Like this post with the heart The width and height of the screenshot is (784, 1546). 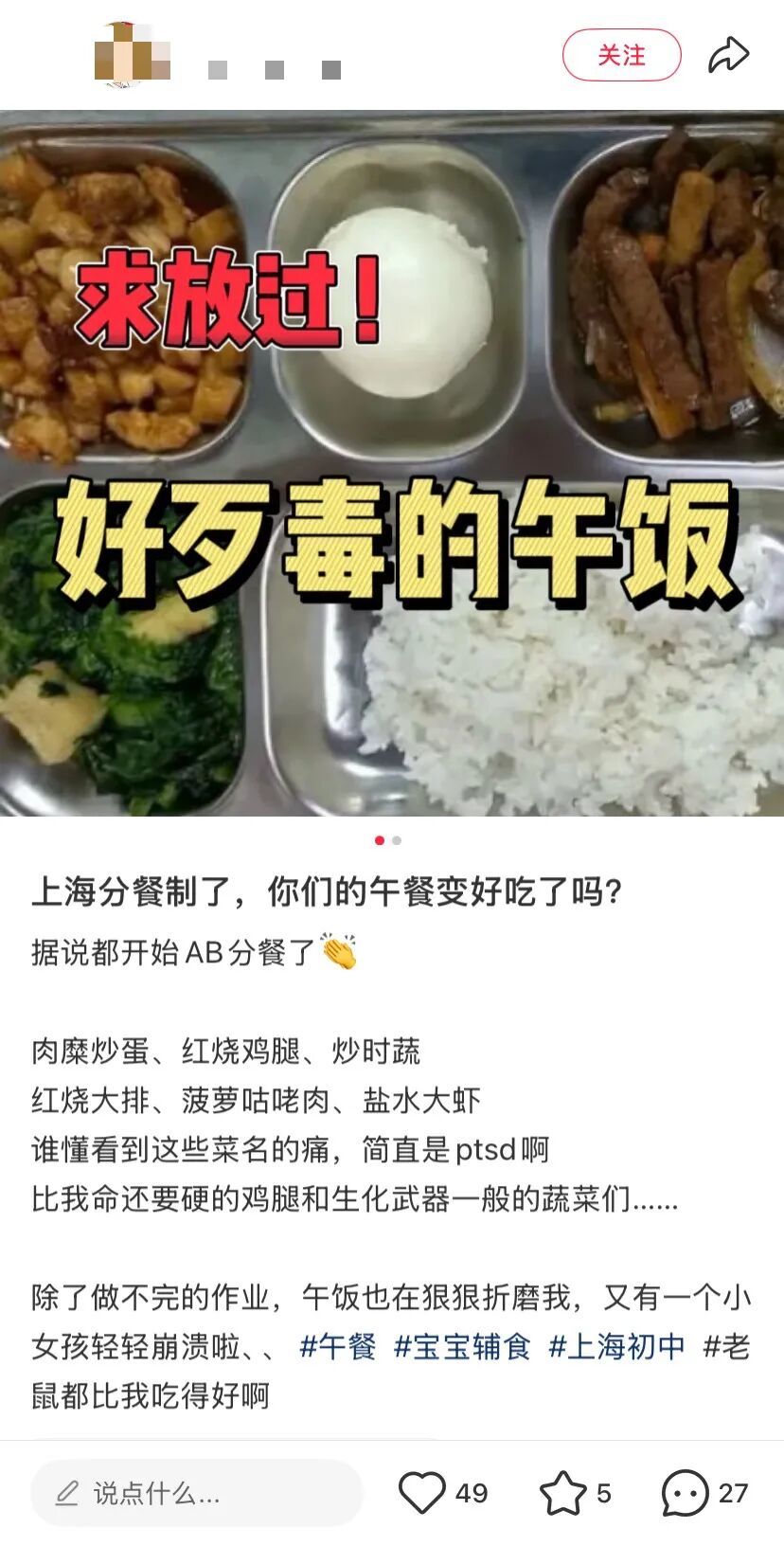[x=421, y=1494]
